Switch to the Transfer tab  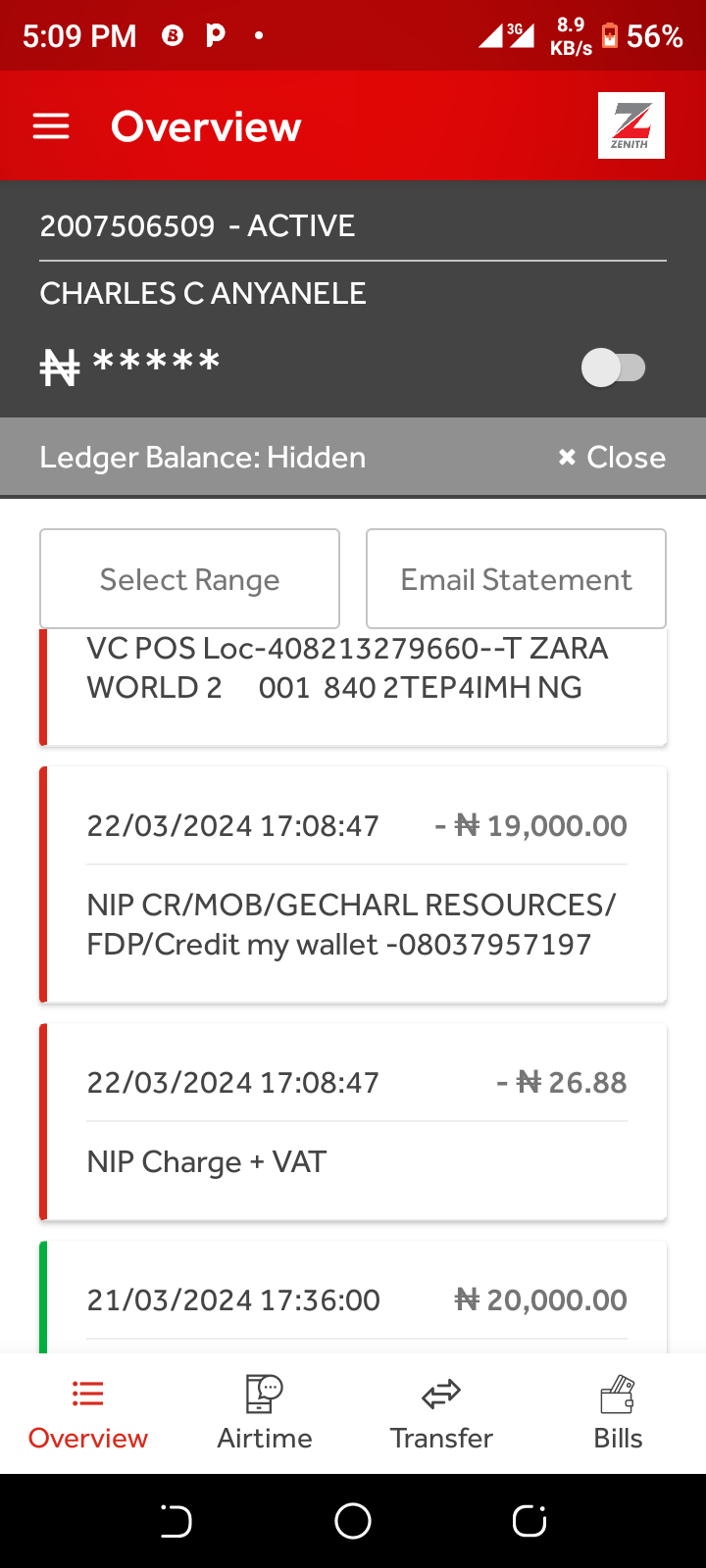pyautogui.click(x=441, y=1413)
